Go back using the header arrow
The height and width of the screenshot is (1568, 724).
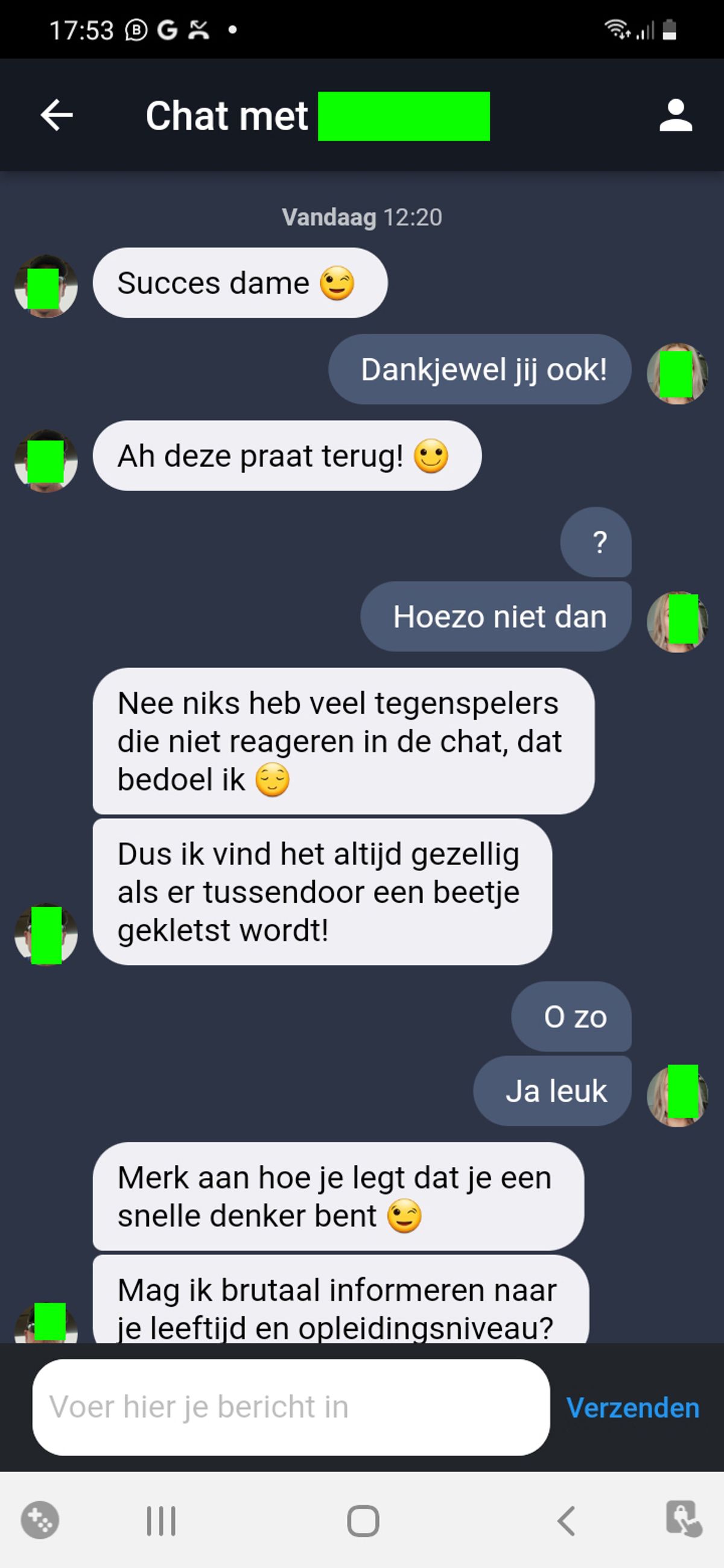(57, 115)
